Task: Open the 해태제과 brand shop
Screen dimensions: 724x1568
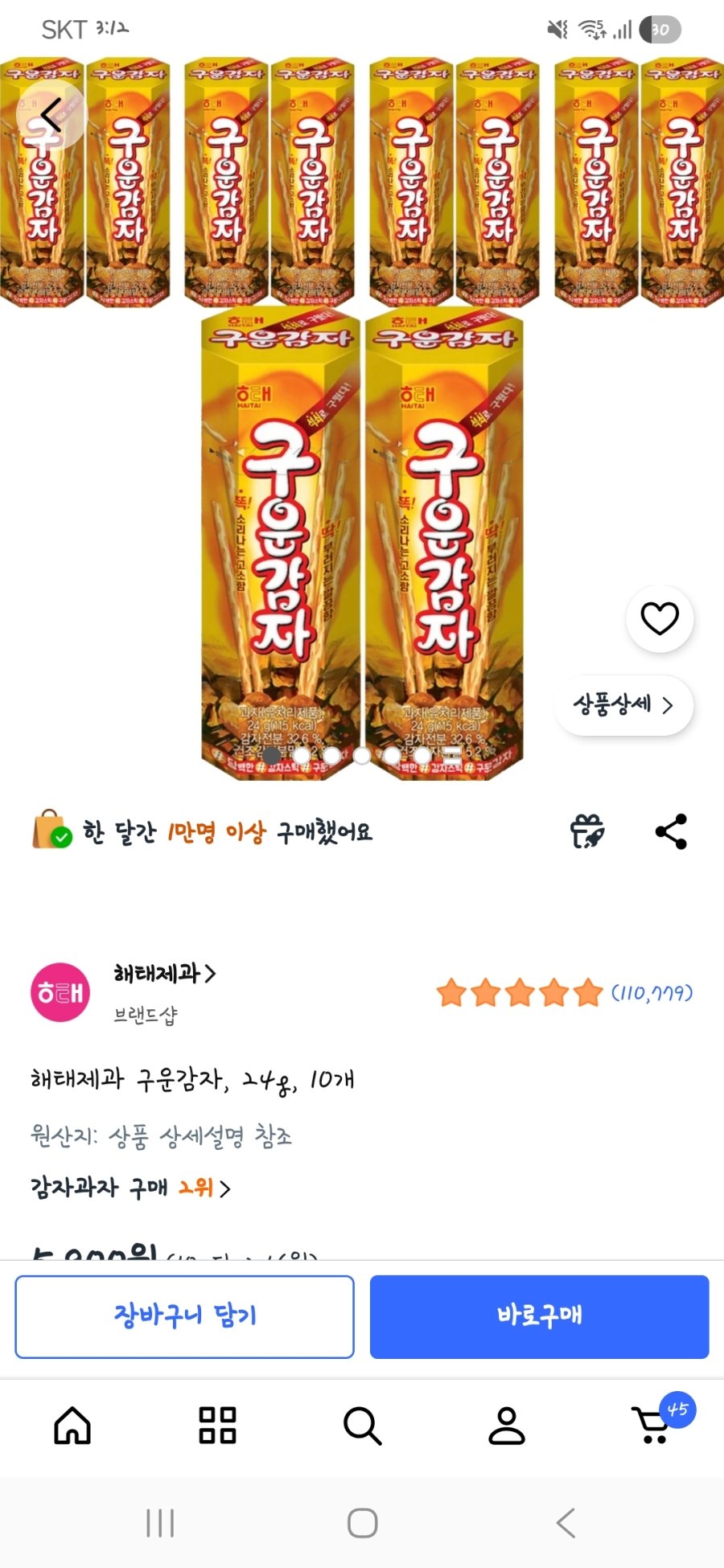Action: click(x=165, y=974)
